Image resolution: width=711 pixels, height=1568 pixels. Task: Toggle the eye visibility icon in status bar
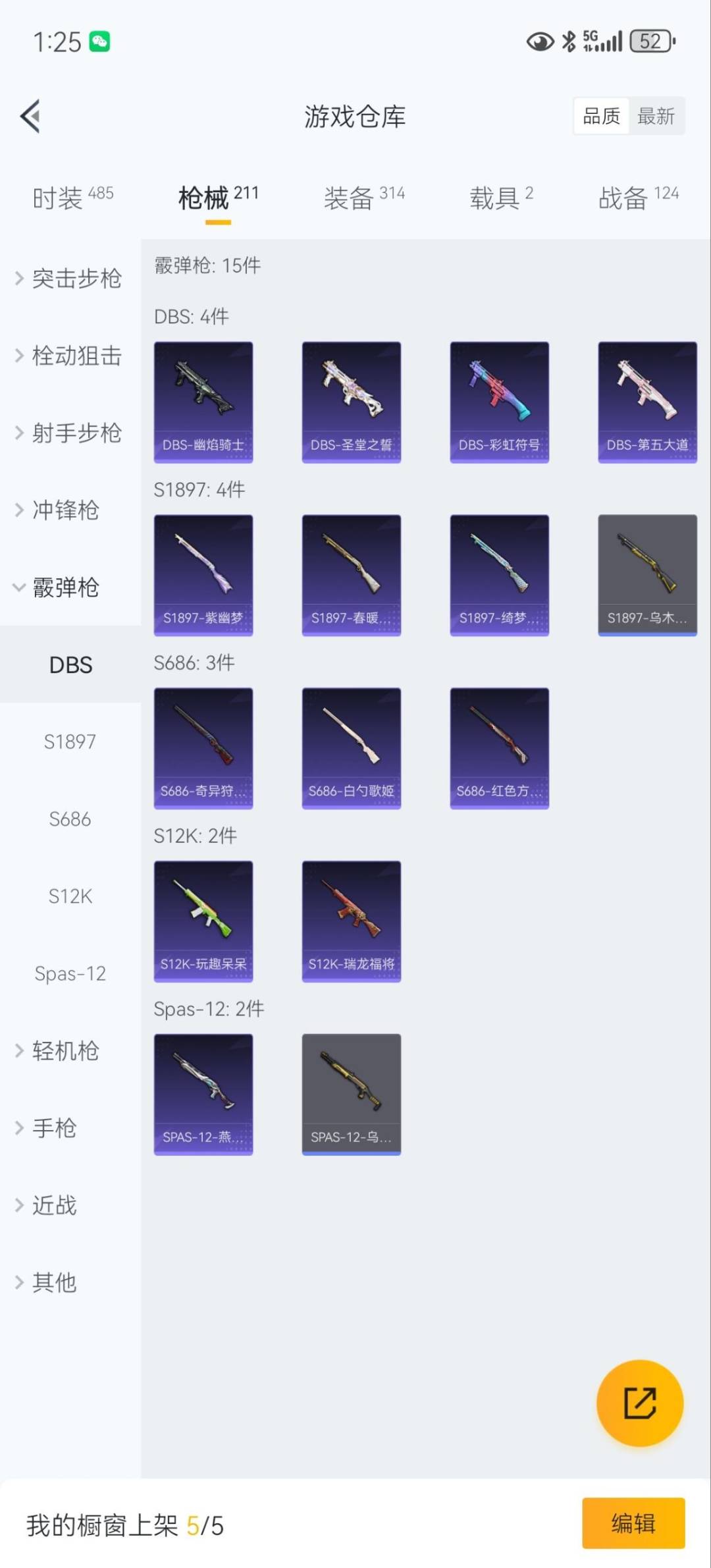tap(539, 42)
